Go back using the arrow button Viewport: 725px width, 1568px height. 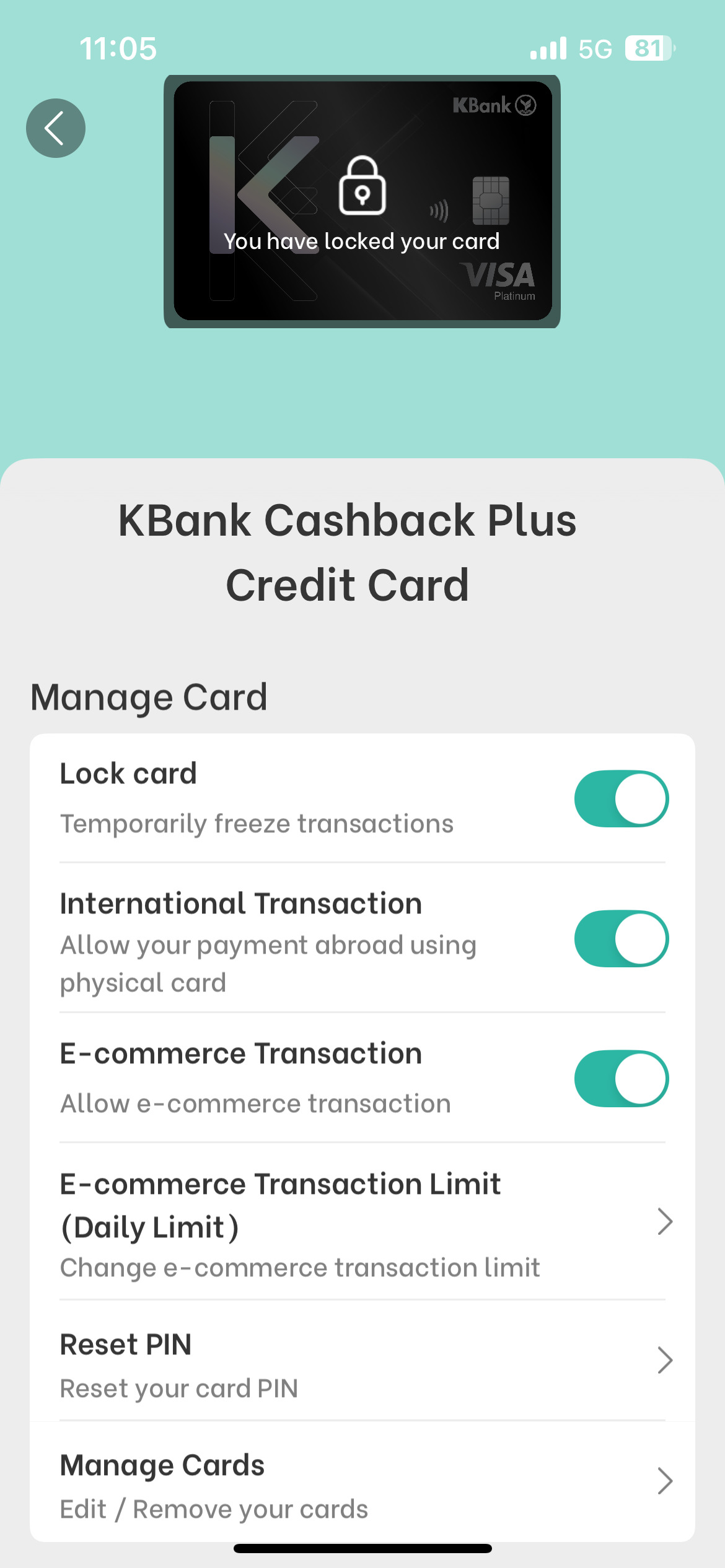click(55, 128)
